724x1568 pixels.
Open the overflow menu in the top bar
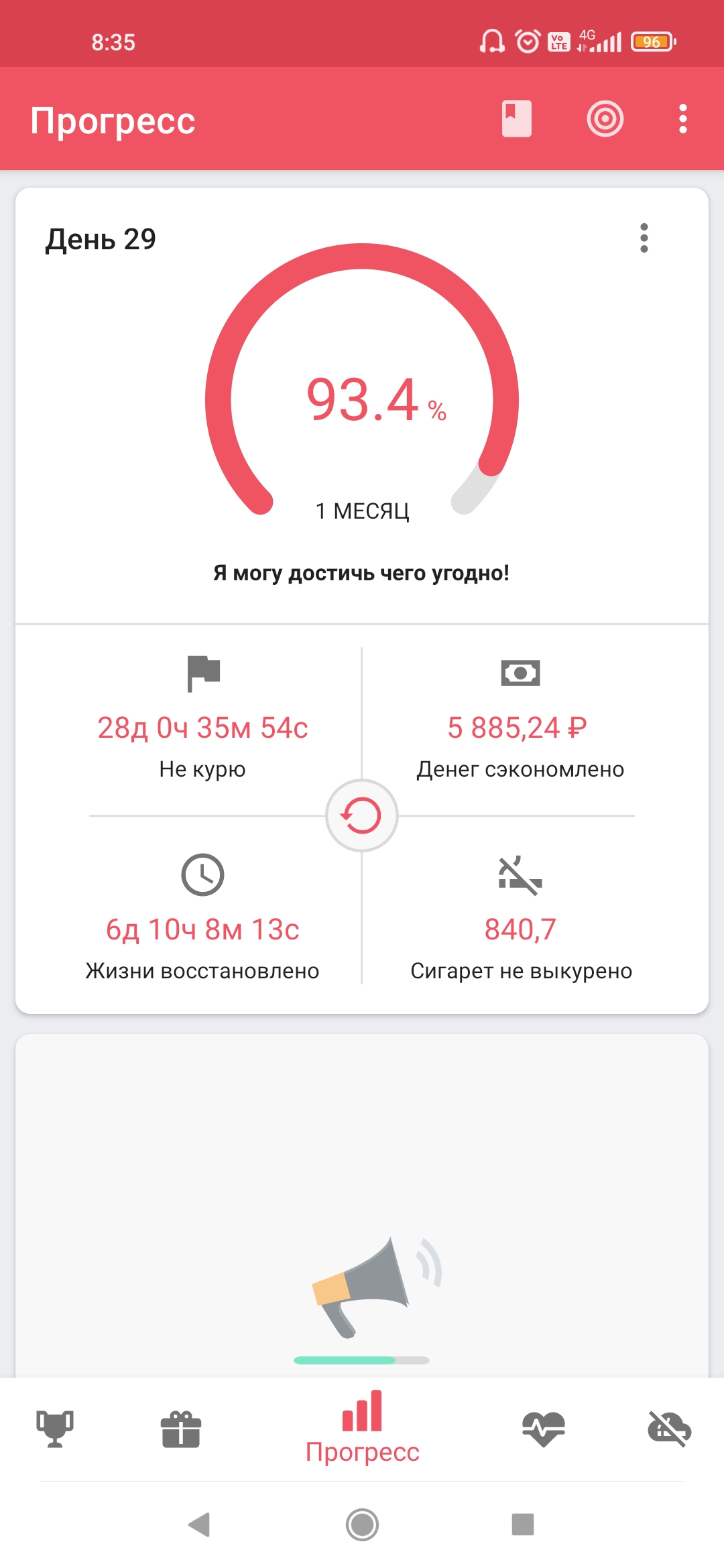click(x=683, y=119)
